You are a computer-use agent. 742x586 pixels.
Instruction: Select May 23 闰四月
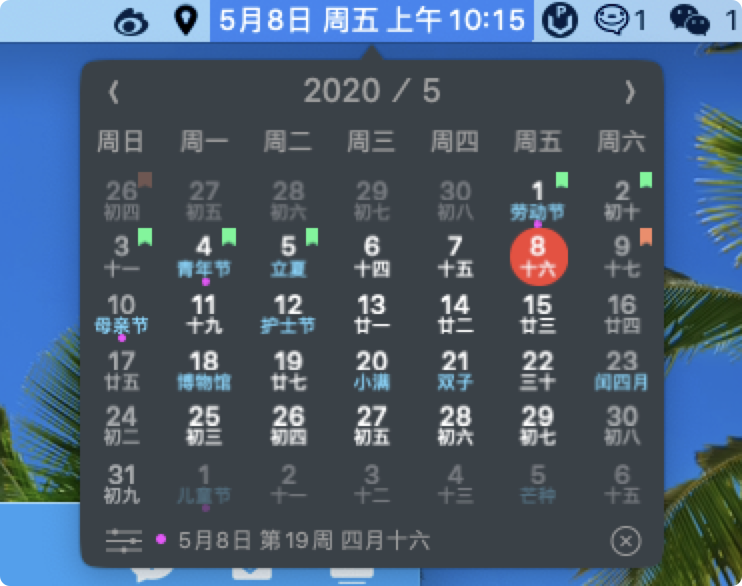coord(622,369)
